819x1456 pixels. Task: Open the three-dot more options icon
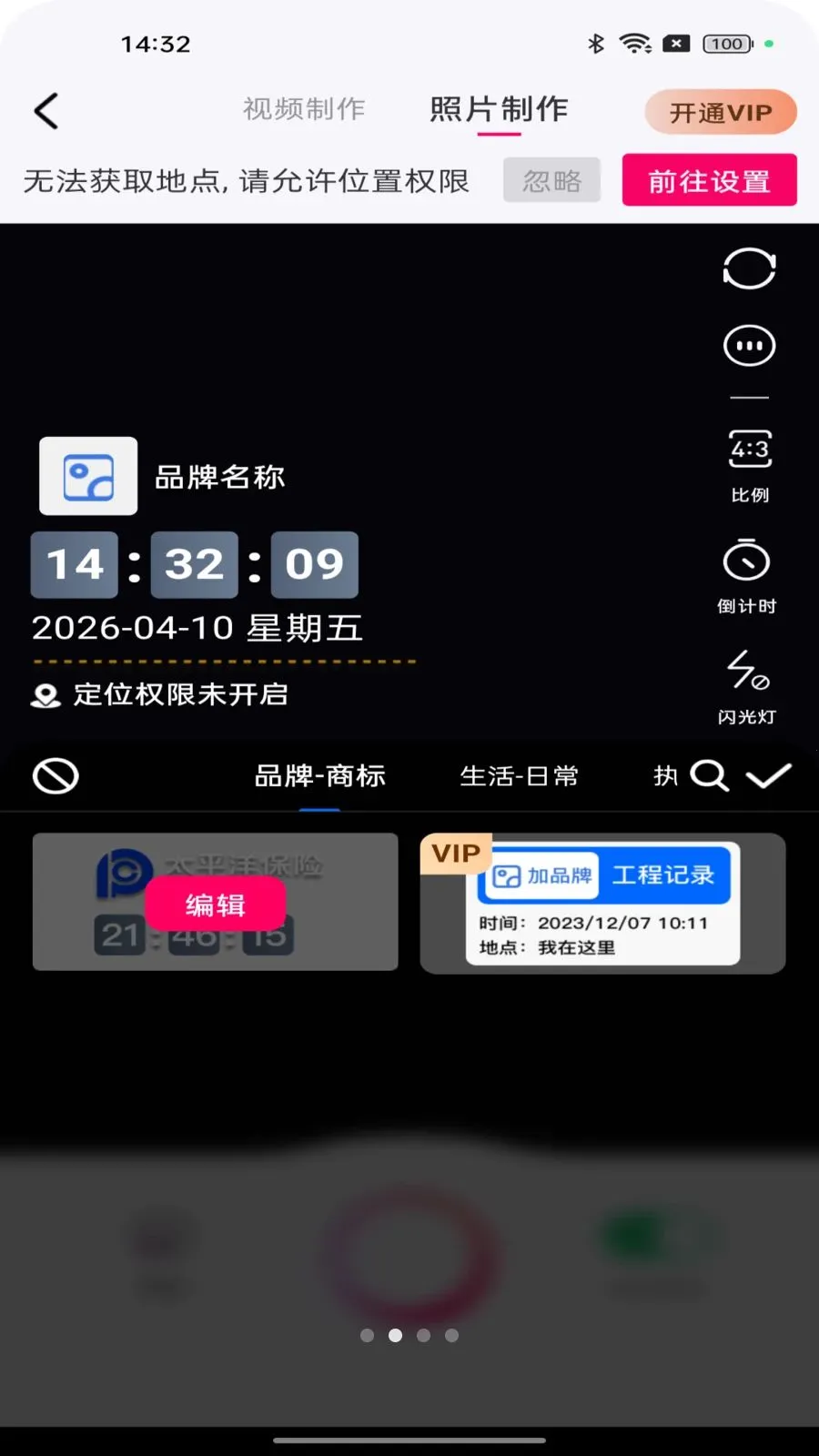[x=749, y=346]
